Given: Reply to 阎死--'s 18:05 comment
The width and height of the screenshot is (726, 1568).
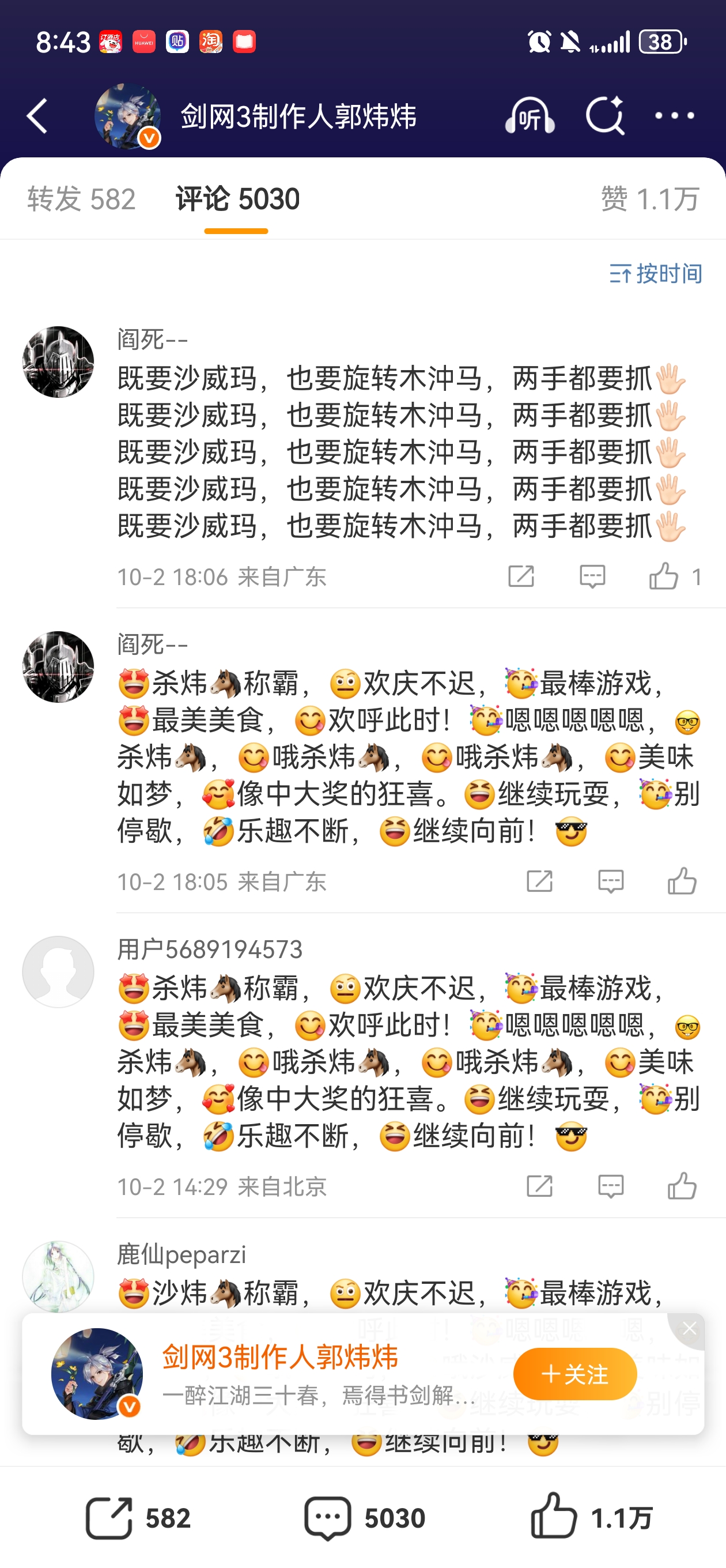Looking at the screenshot, I should tap(610, 881).
